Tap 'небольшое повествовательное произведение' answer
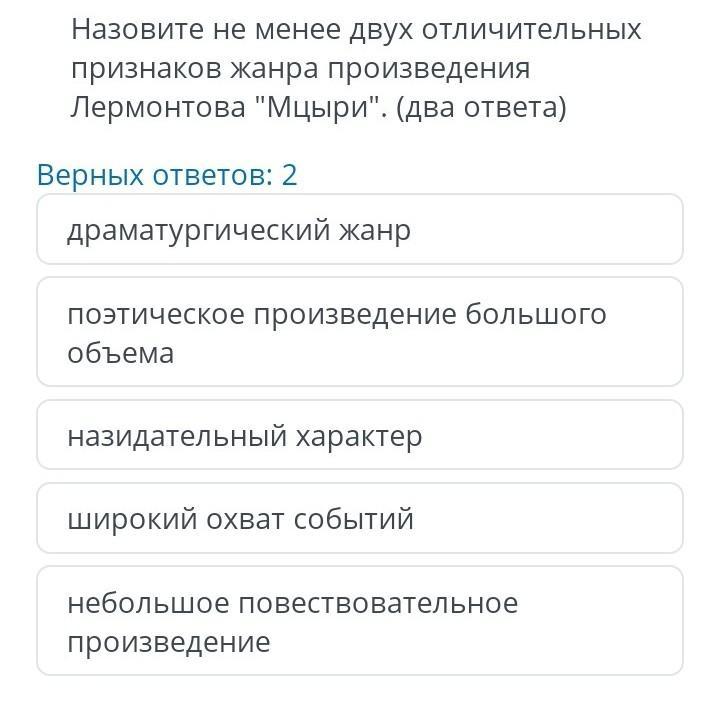The image size is (720, 720). [x=360, y=622]
